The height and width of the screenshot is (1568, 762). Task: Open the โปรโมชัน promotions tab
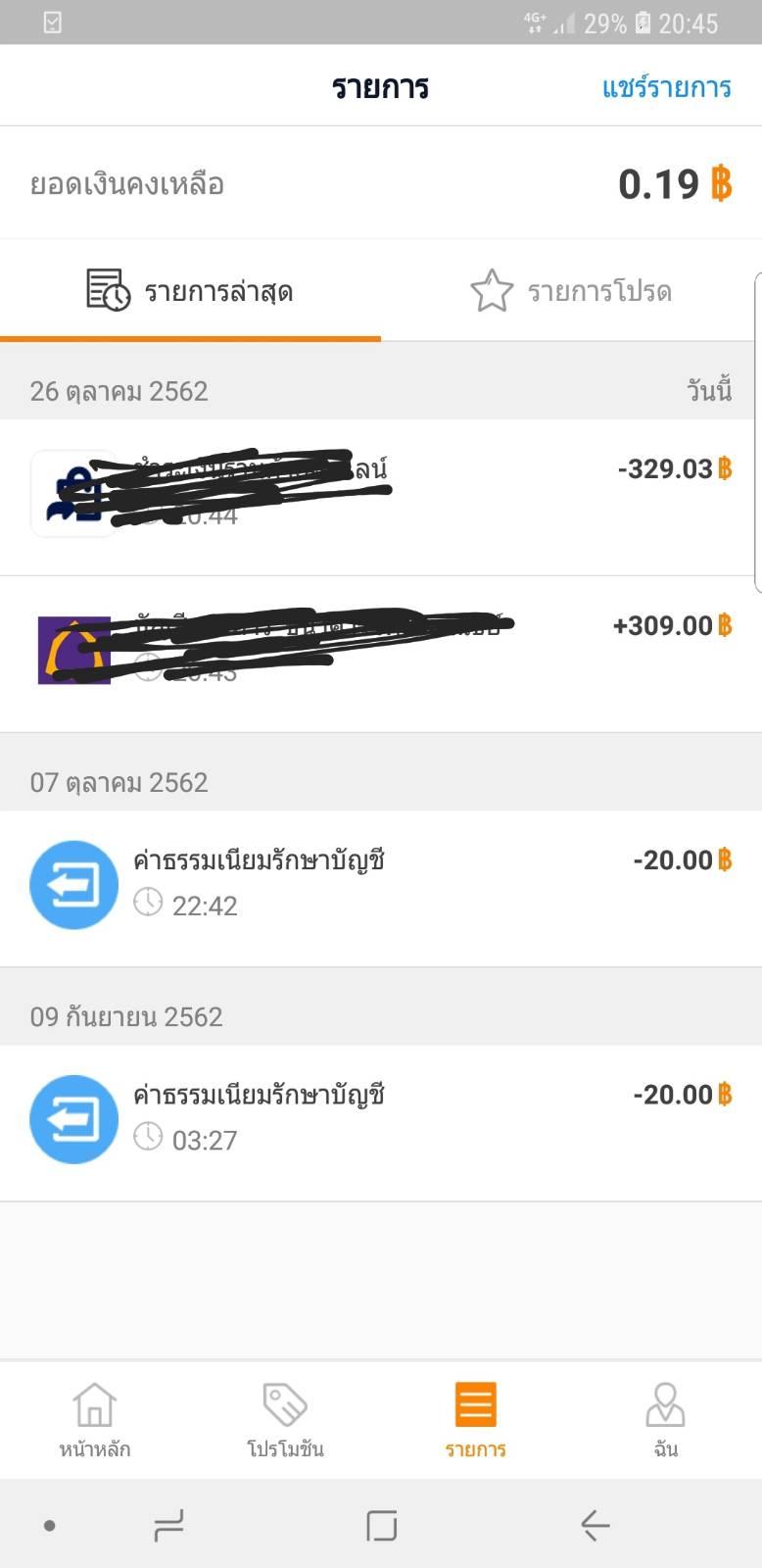click(x=285, y=1420)
